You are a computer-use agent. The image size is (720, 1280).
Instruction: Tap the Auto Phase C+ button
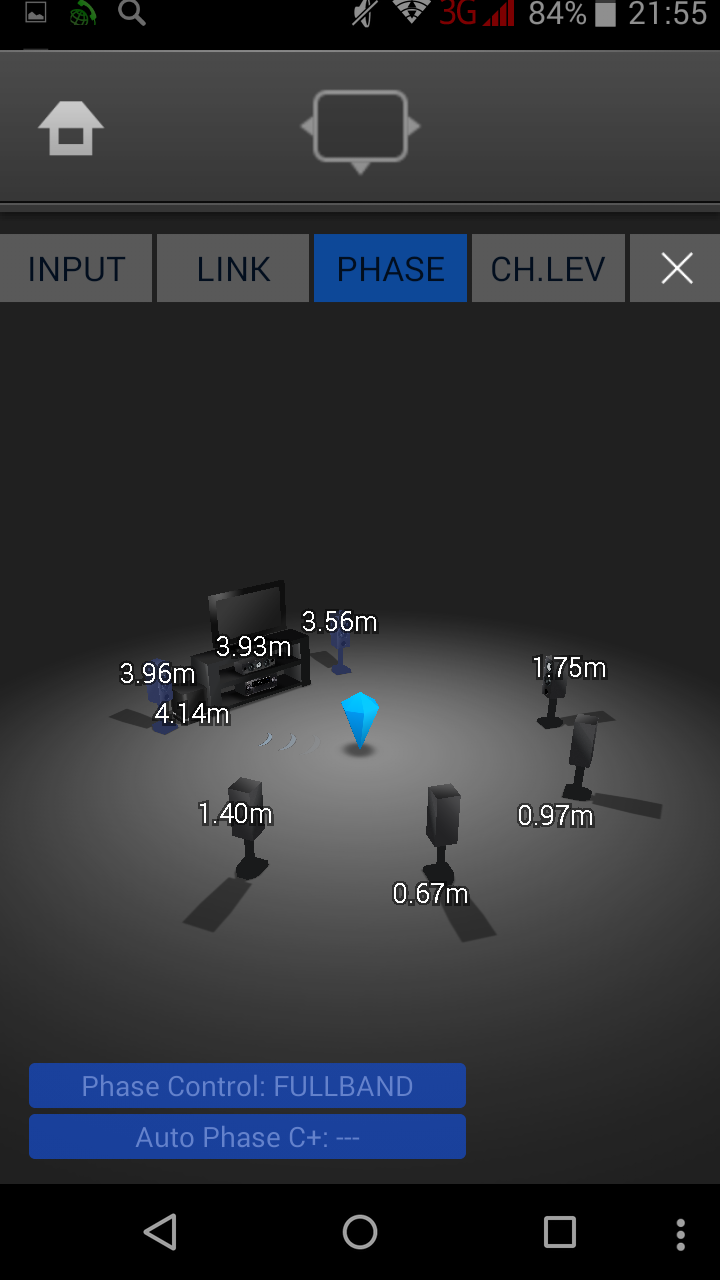tap(247, 1137)
